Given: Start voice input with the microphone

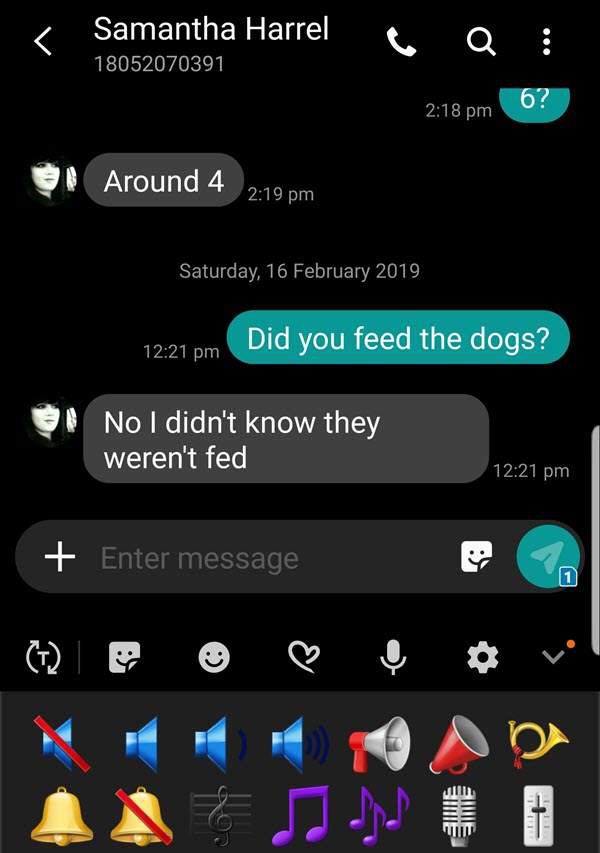Looking at the screenshot, I should 393,657.
